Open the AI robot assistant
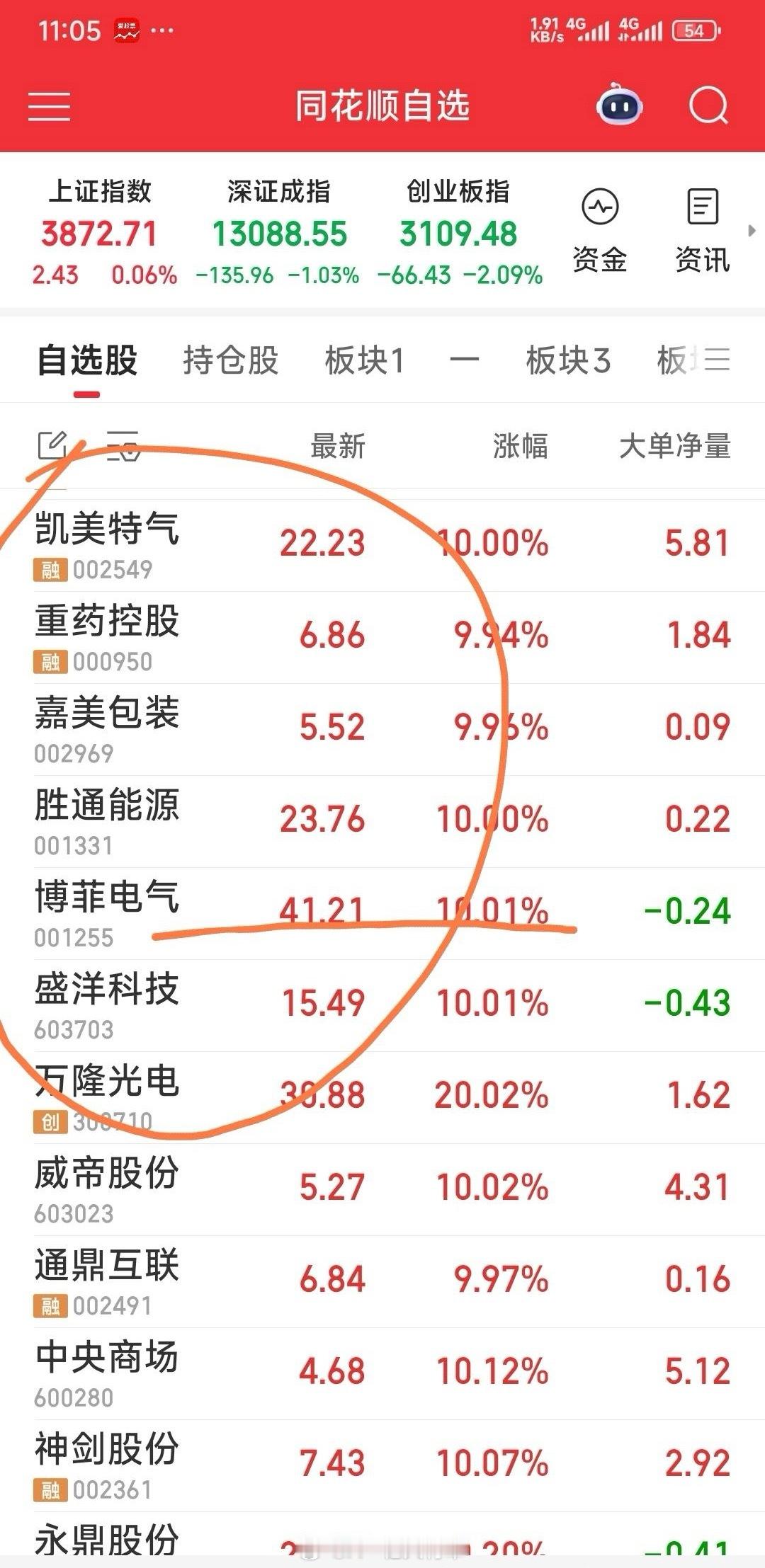 pyautogui.click(x=618, y=106)
